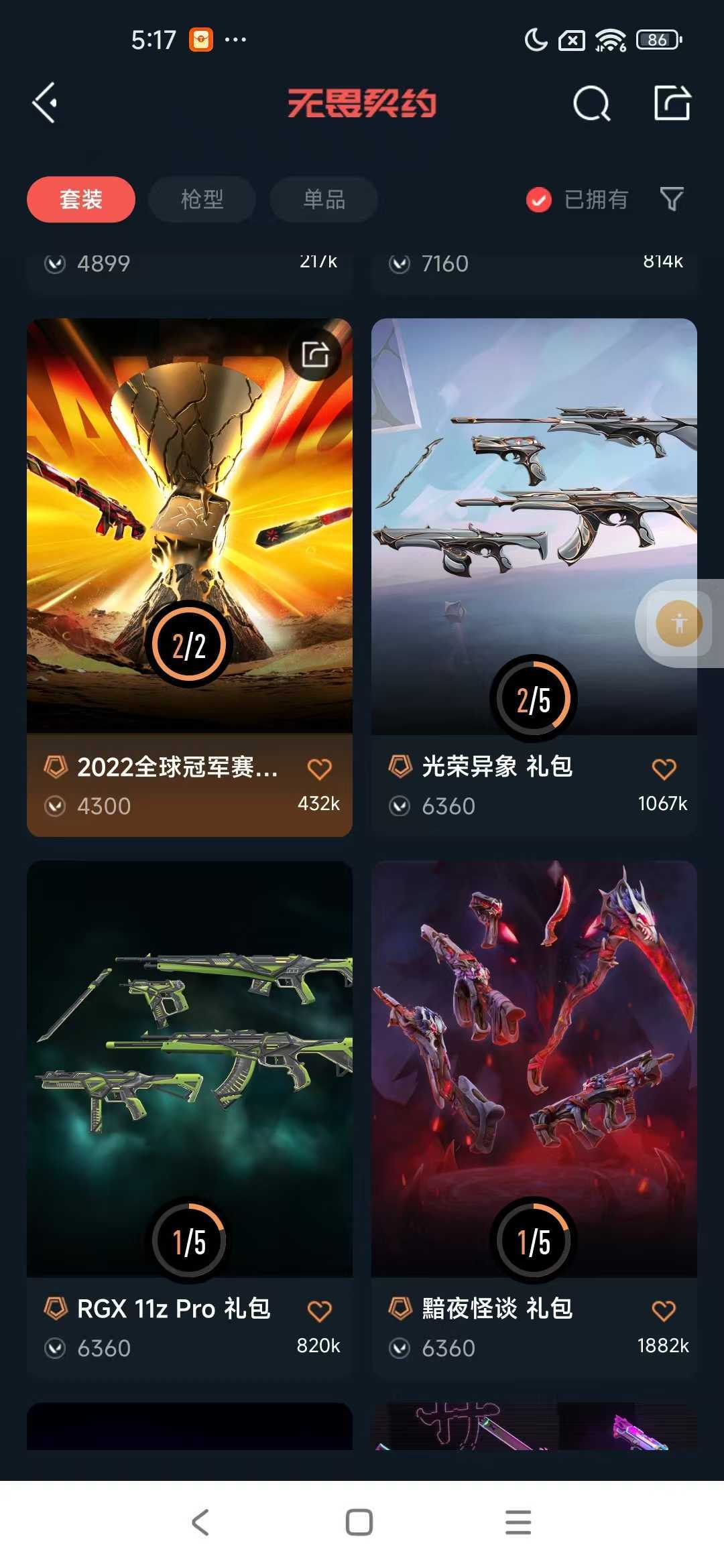Open the 2022全球冠军赛 bundle card
The height and width of the screenshot is (1568, 724).
click(x=190, y=577)
